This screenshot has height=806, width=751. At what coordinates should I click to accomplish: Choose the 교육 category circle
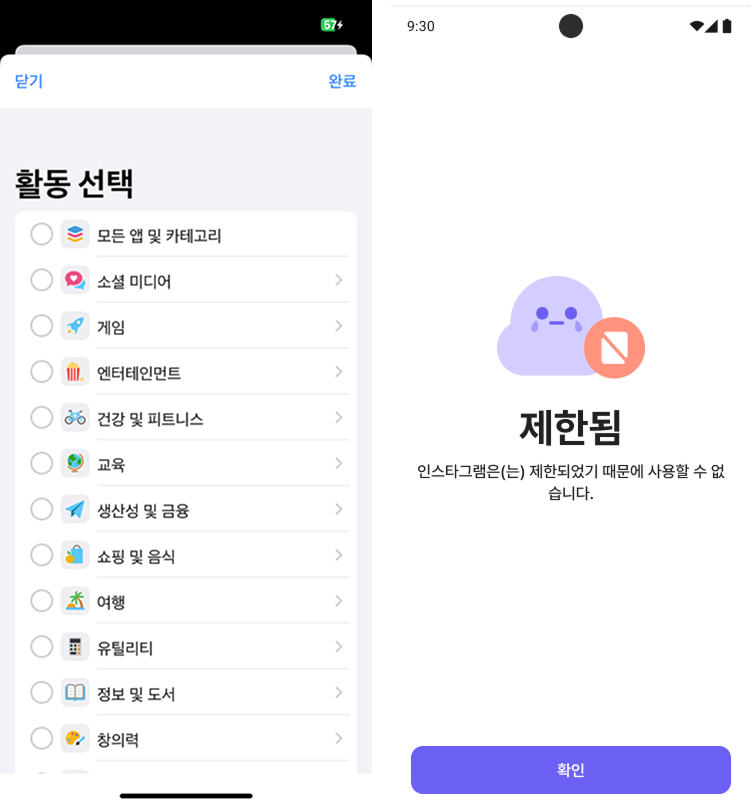pos(42,463)
